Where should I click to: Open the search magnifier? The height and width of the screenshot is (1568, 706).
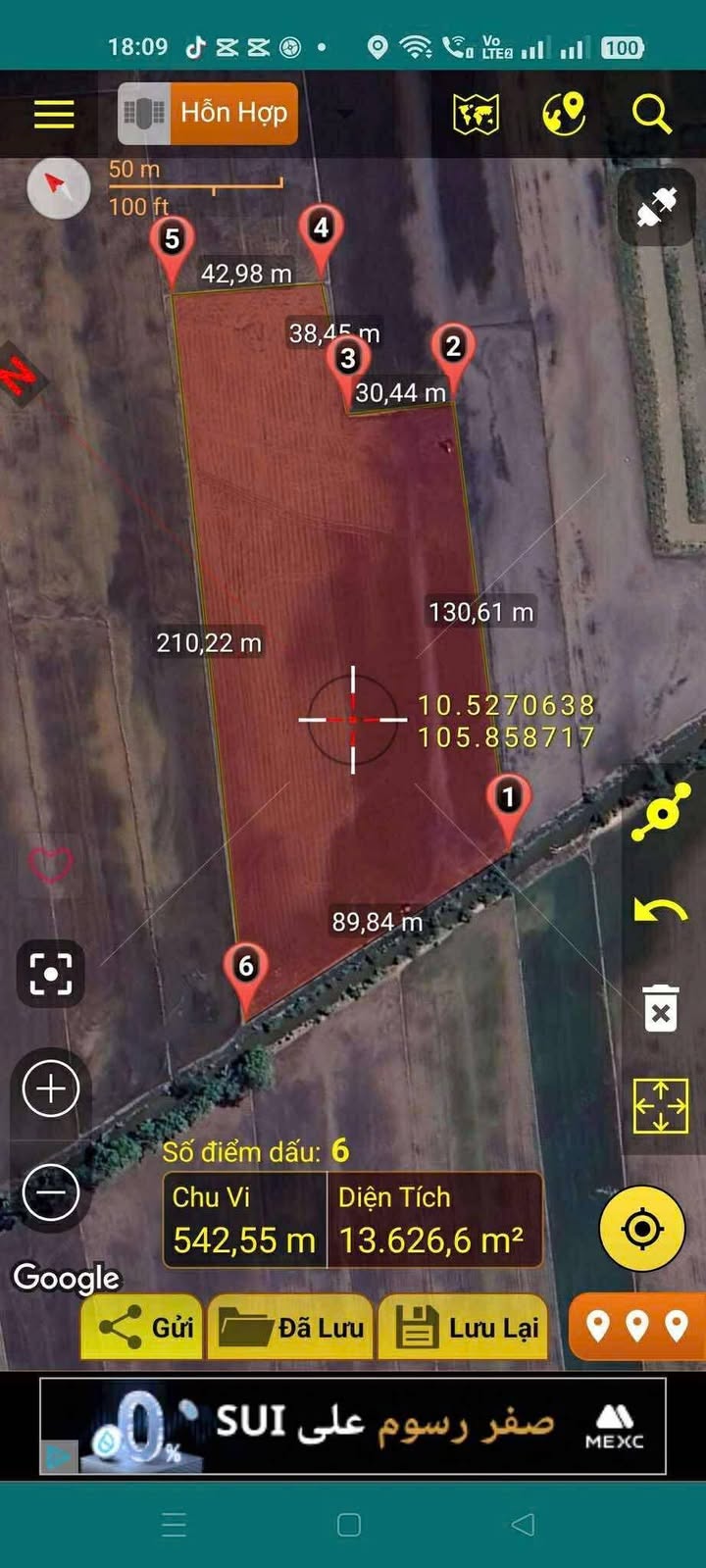(651, 114)
